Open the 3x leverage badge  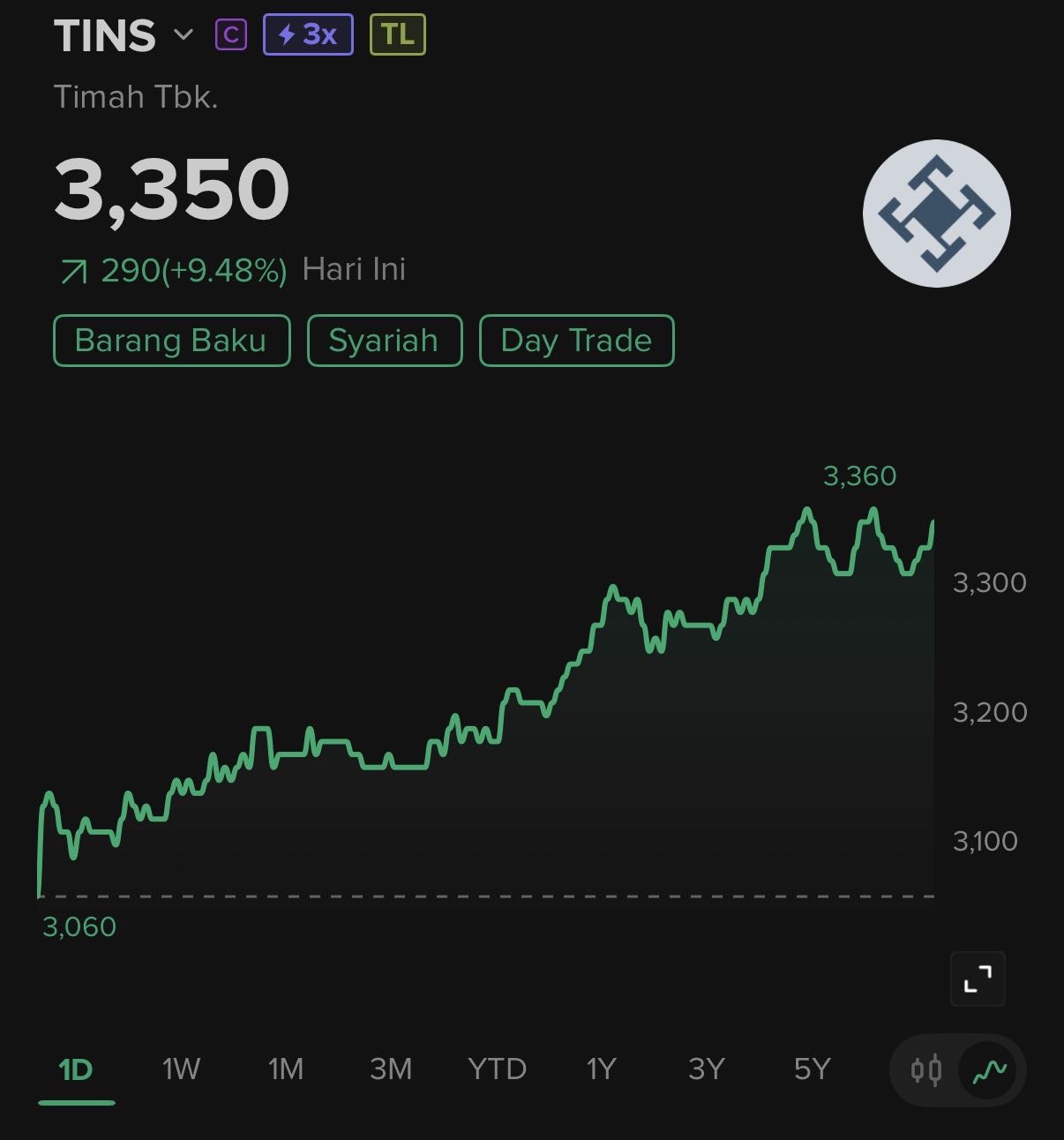(x=308, y=35)
